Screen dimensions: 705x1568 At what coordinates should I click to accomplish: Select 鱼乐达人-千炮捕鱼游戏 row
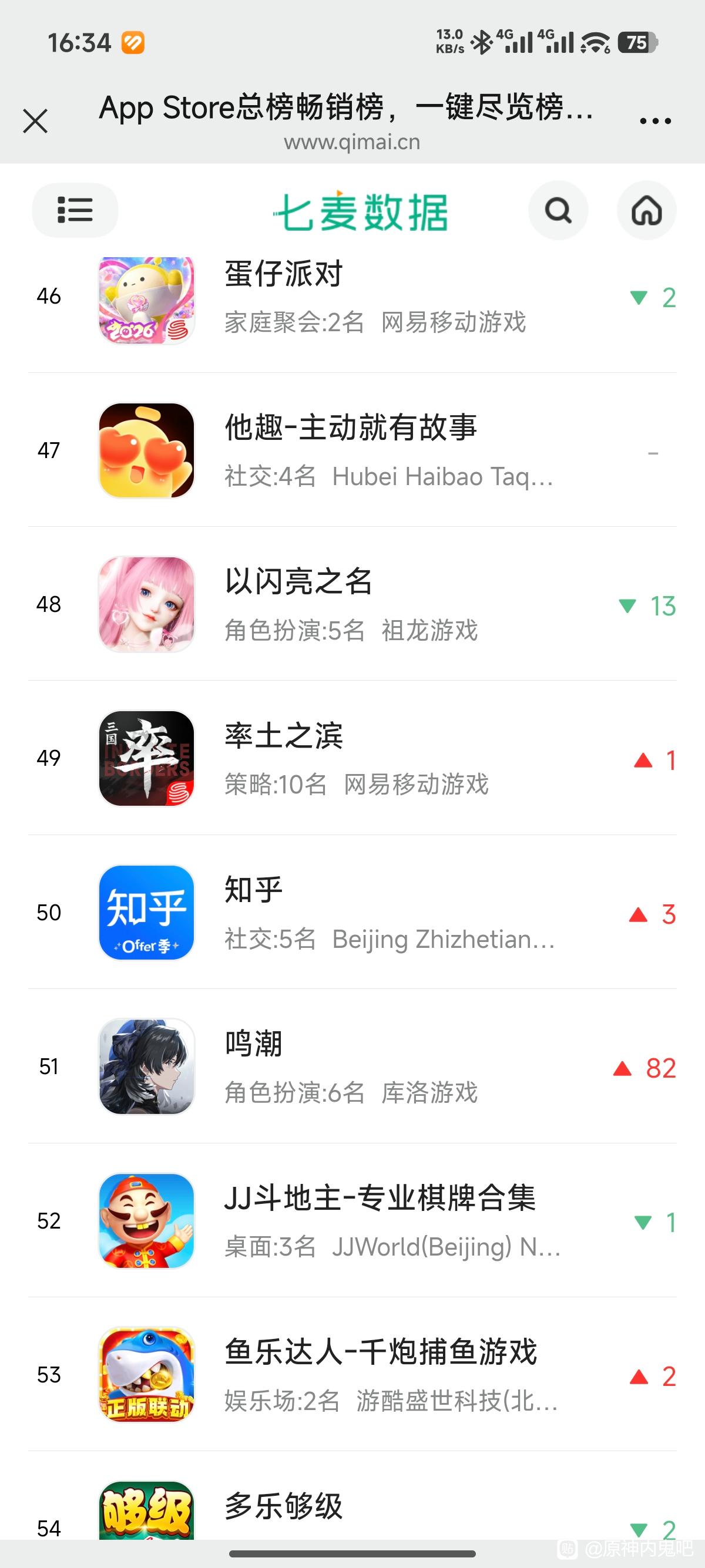tap(352, 1374)
